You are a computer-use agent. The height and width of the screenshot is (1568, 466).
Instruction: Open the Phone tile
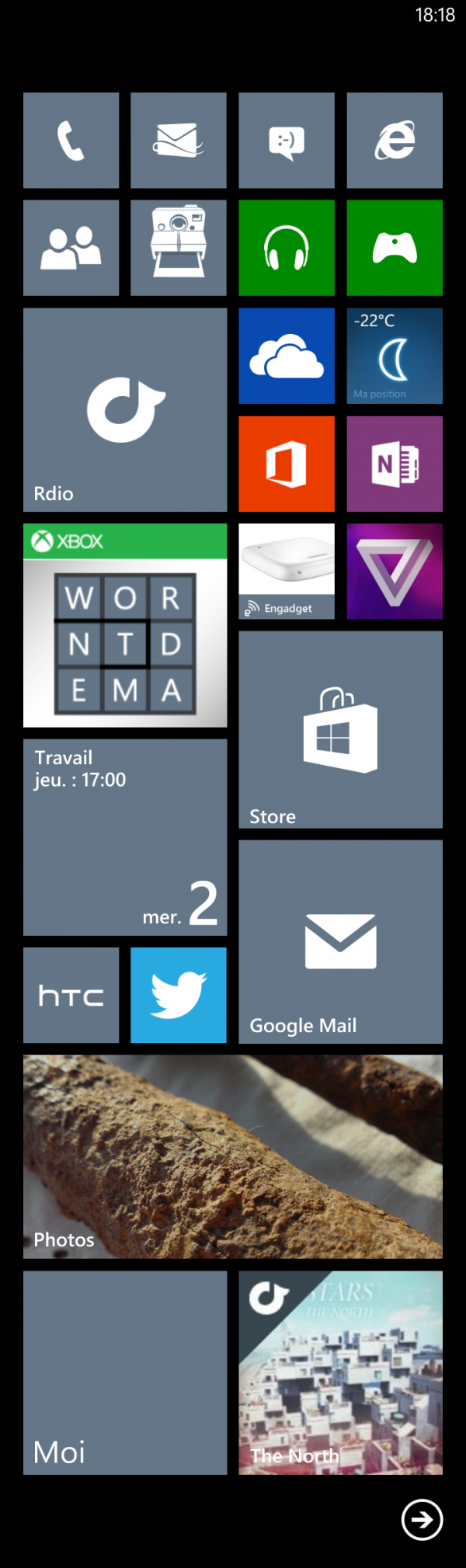[71, 141]
